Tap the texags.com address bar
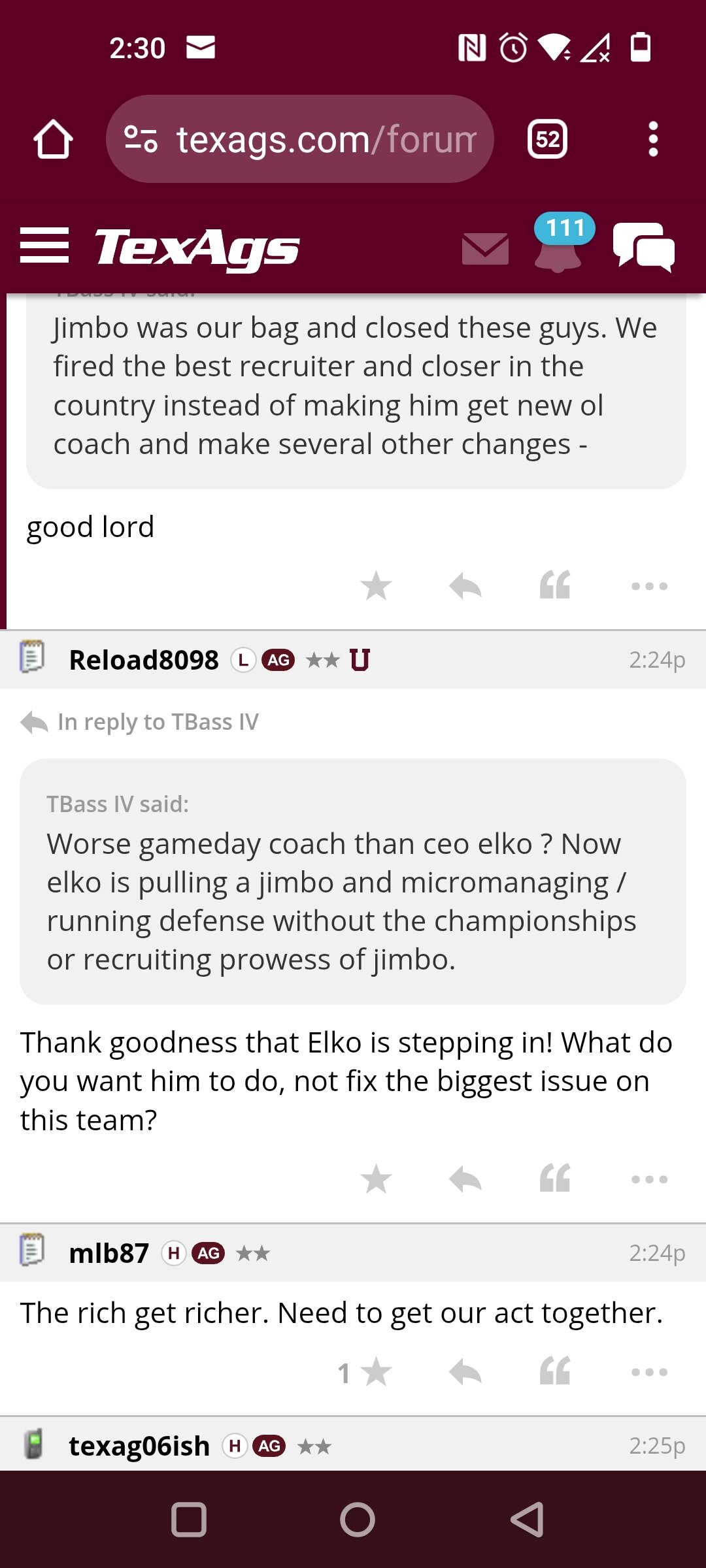This screenshot has width=706, height=1568. pyautogui.click(x=300, y=139)
